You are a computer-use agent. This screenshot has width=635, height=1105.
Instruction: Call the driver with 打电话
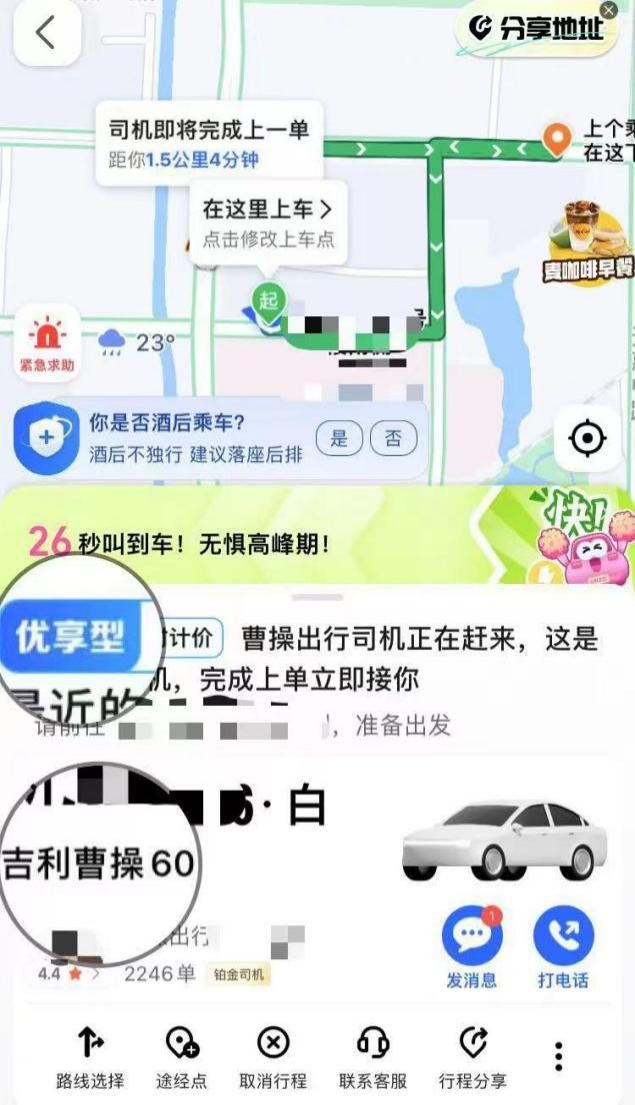[x=564, y=949]
